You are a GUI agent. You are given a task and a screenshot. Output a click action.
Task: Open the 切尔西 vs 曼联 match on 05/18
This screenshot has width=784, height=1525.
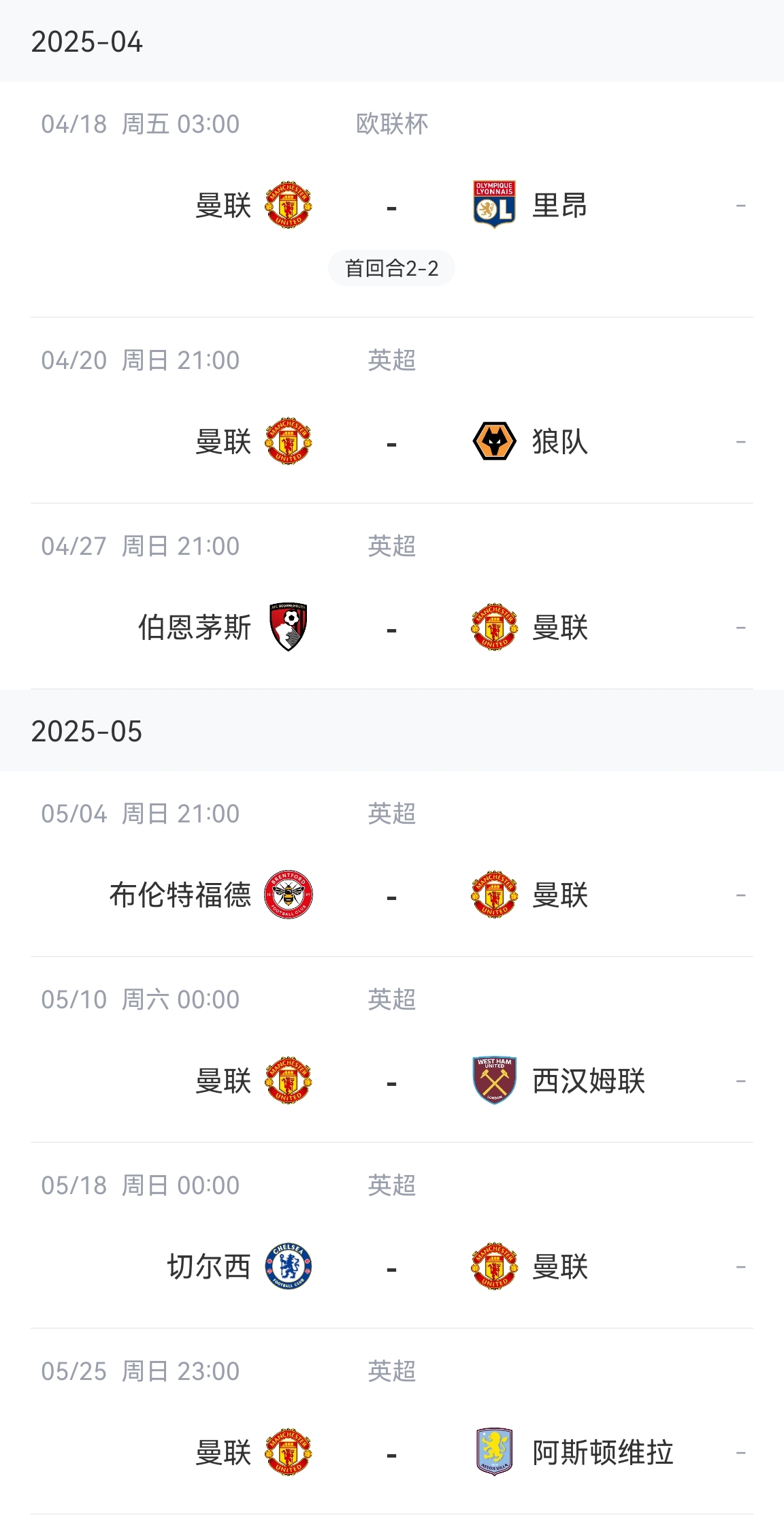click(392, 1236)
